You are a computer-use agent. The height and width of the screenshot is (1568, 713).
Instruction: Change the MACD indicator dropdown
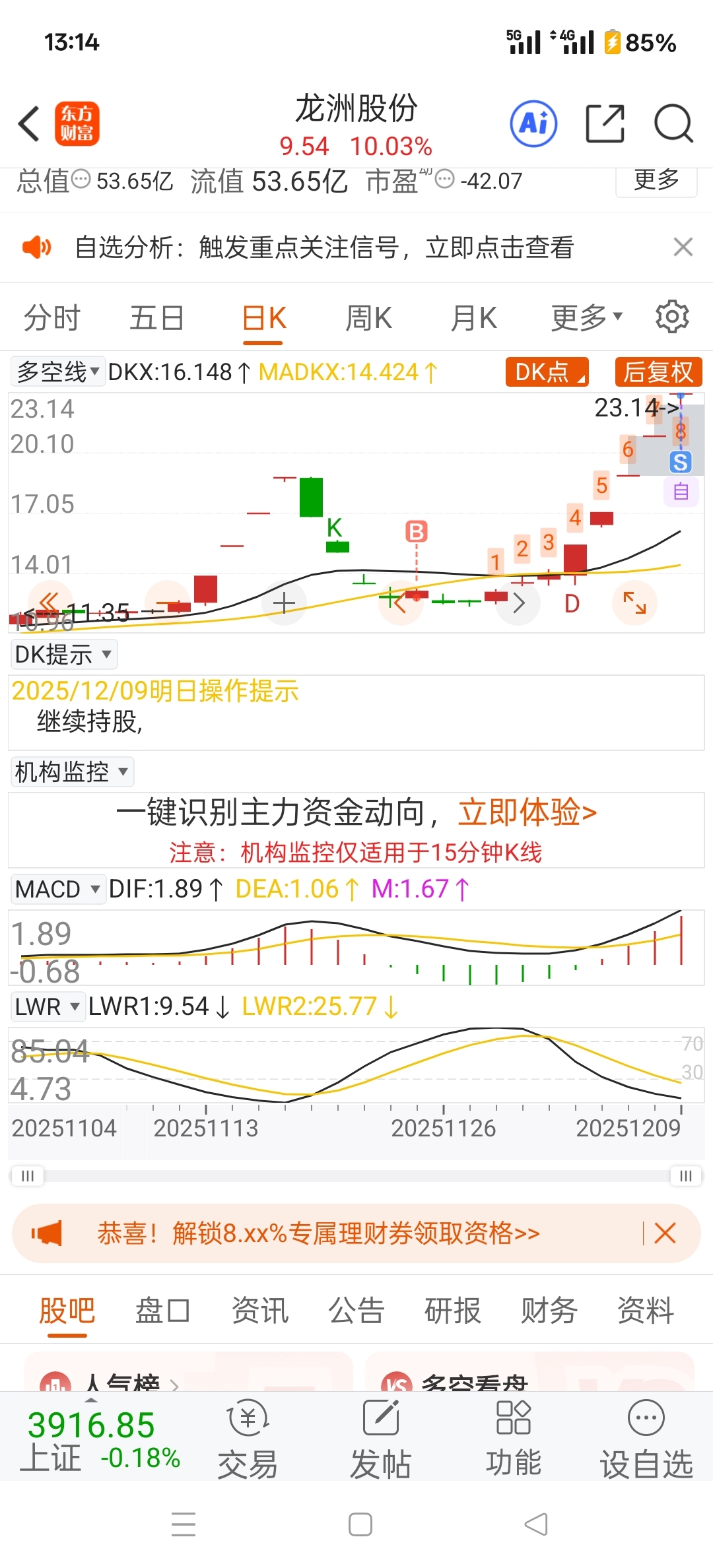[58, 889]
